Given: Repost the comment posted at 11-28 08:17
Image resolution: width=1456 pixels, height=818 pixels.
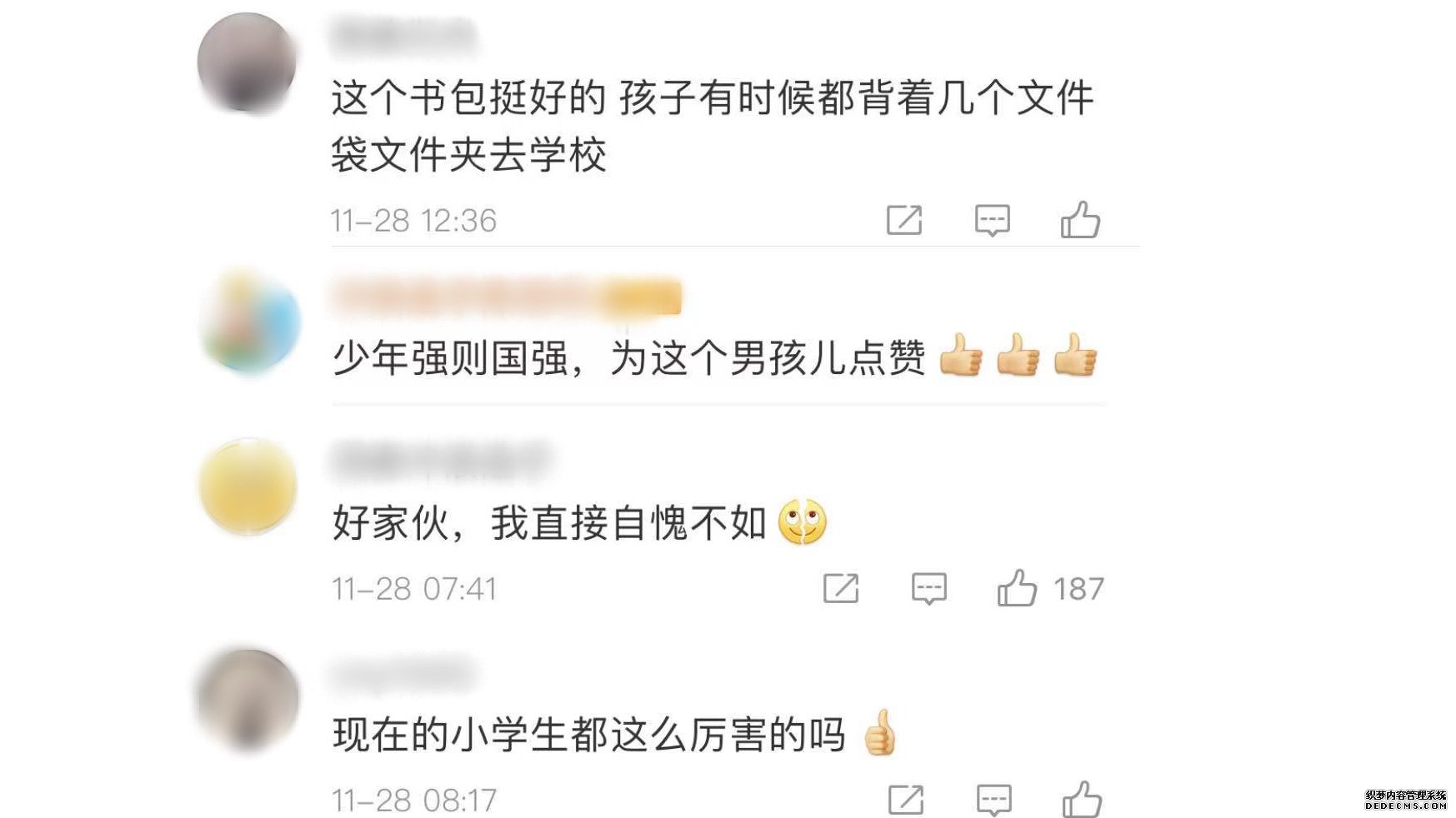Looking at the screenshot, I should click(x=905, y=800).
